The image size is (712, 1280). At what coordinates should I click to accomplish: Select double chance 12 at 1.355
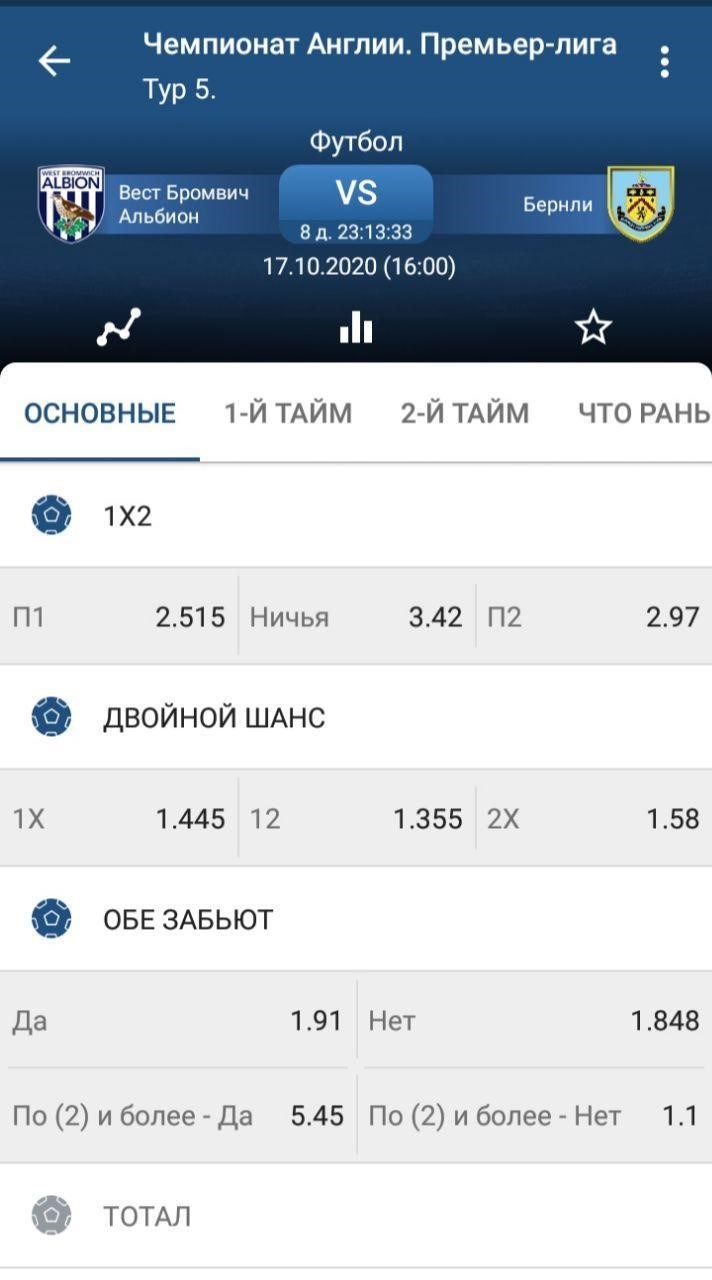(356, 819)
